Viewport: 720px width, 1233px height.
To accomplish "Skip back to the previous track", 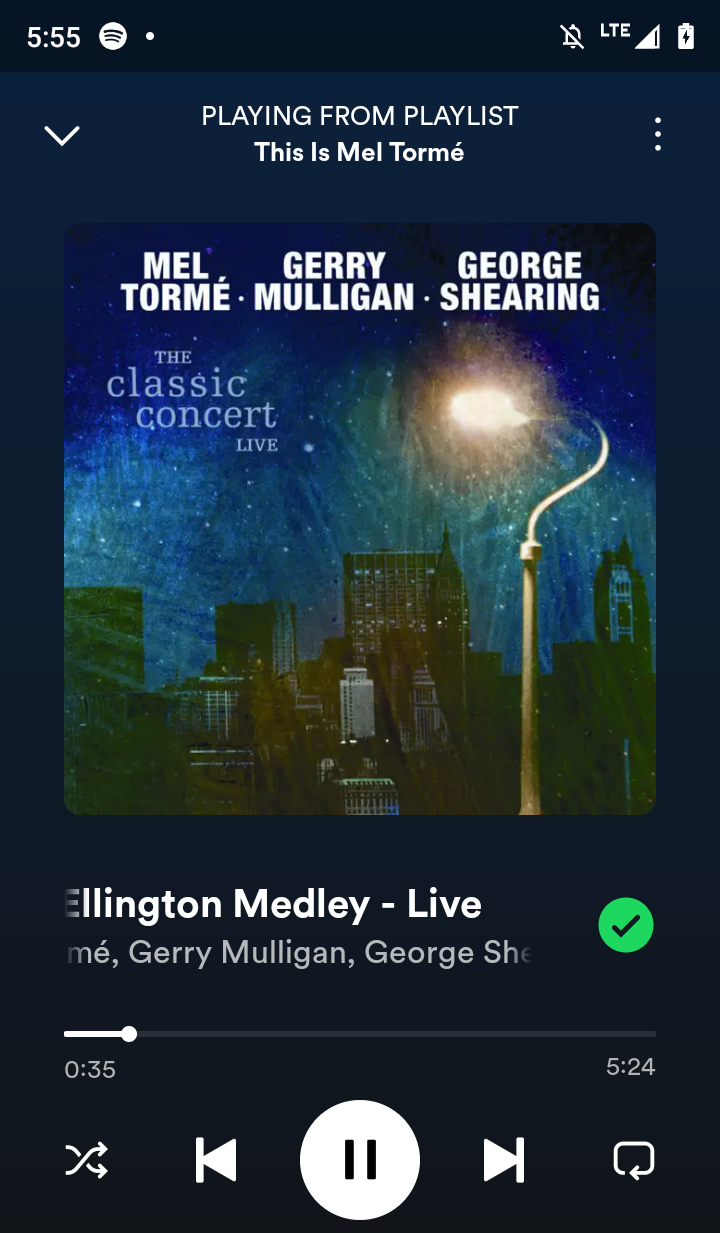I will coord(216,1160).
